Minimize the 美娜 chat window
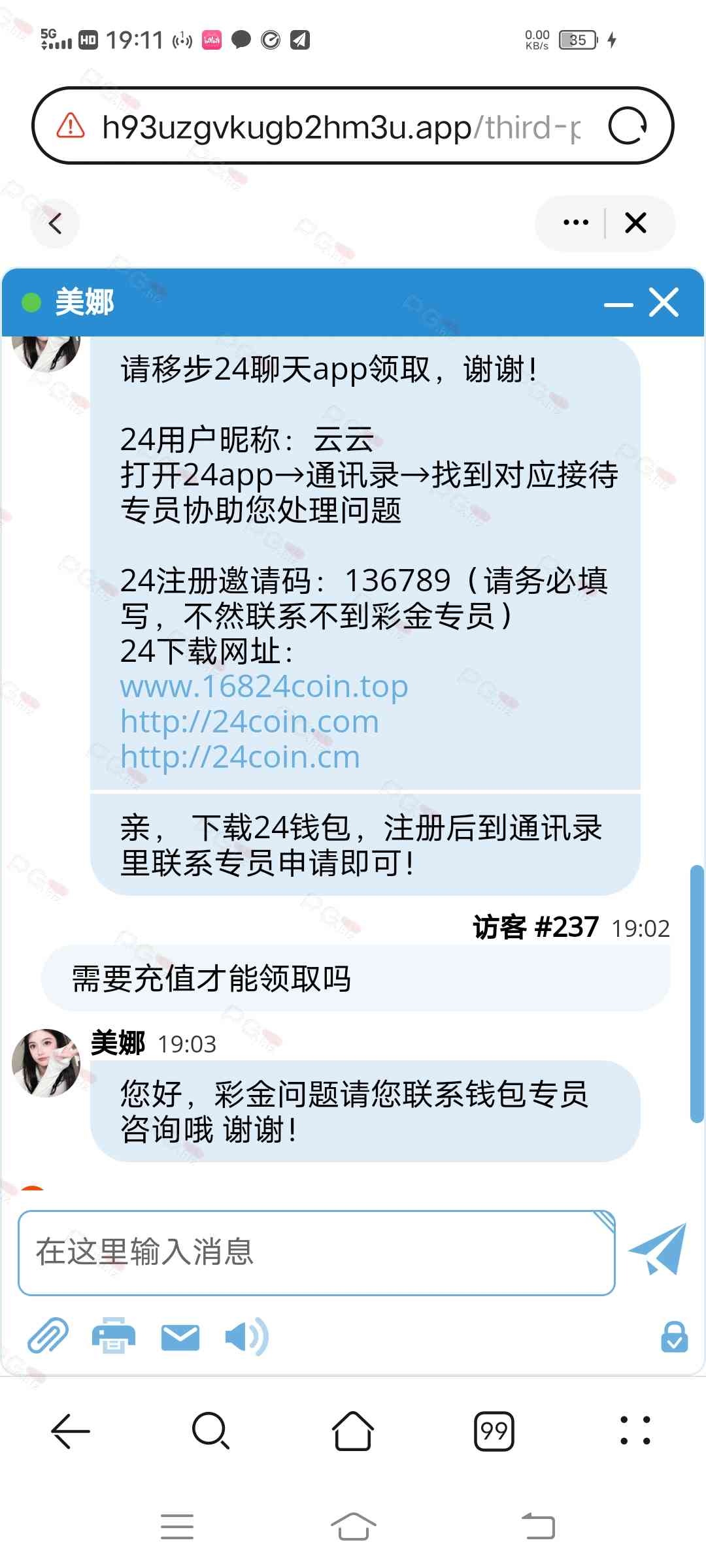The image size is (706, 1568). (x=618, y=304)
